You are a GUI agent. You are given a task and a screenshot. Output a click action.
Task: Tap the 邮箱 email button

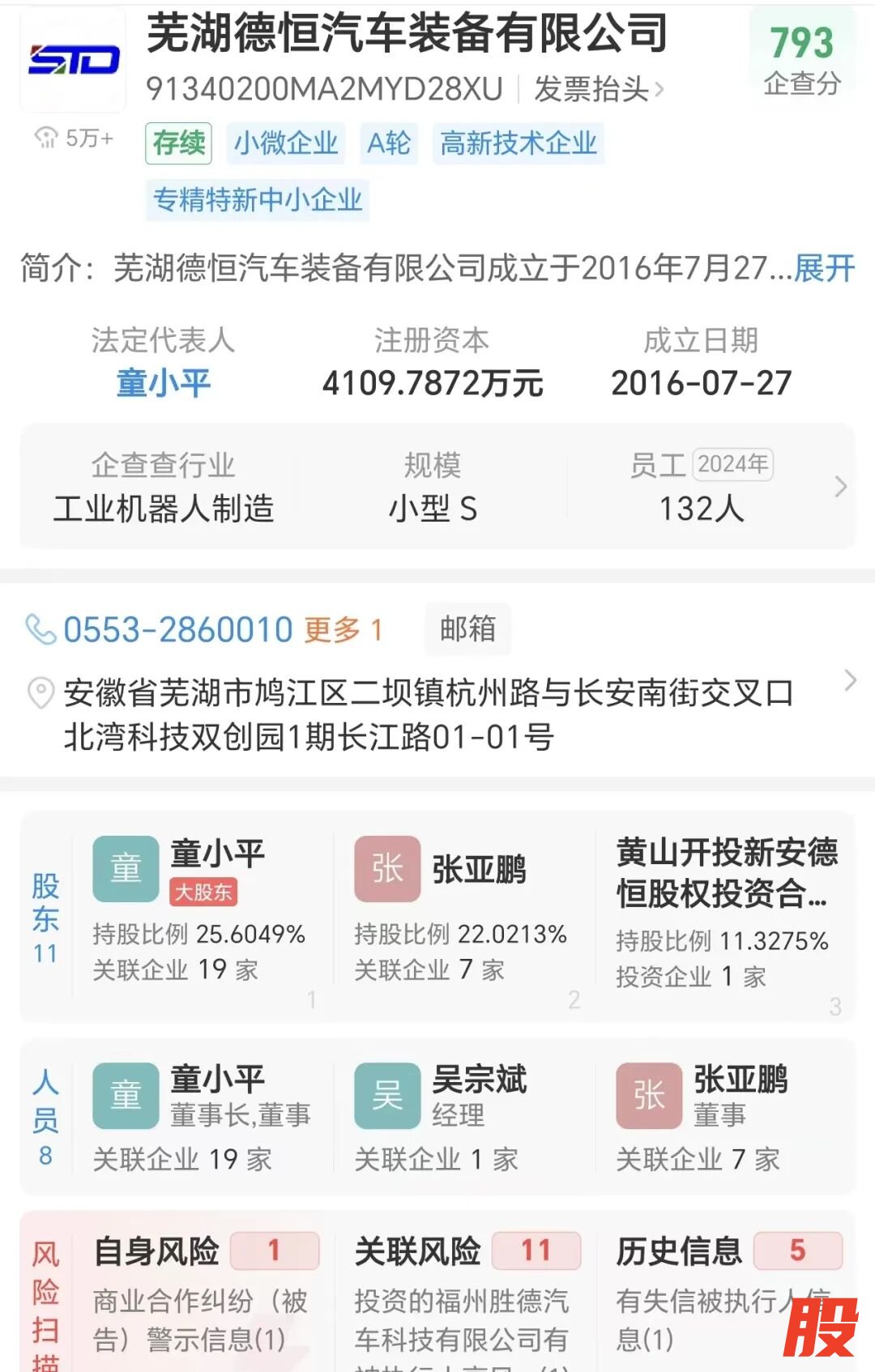pyautogui.click(x=467, y=628)
